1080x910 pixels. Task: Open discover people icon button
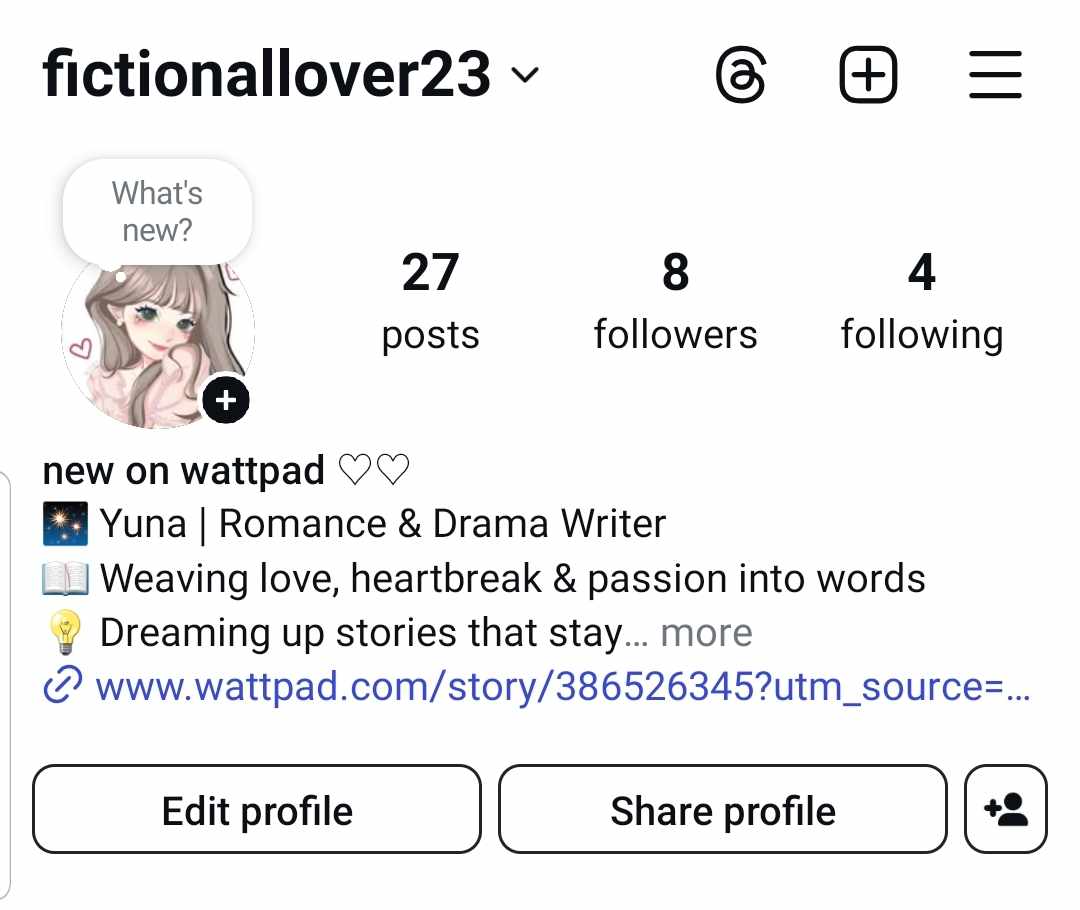point(1006,810)
